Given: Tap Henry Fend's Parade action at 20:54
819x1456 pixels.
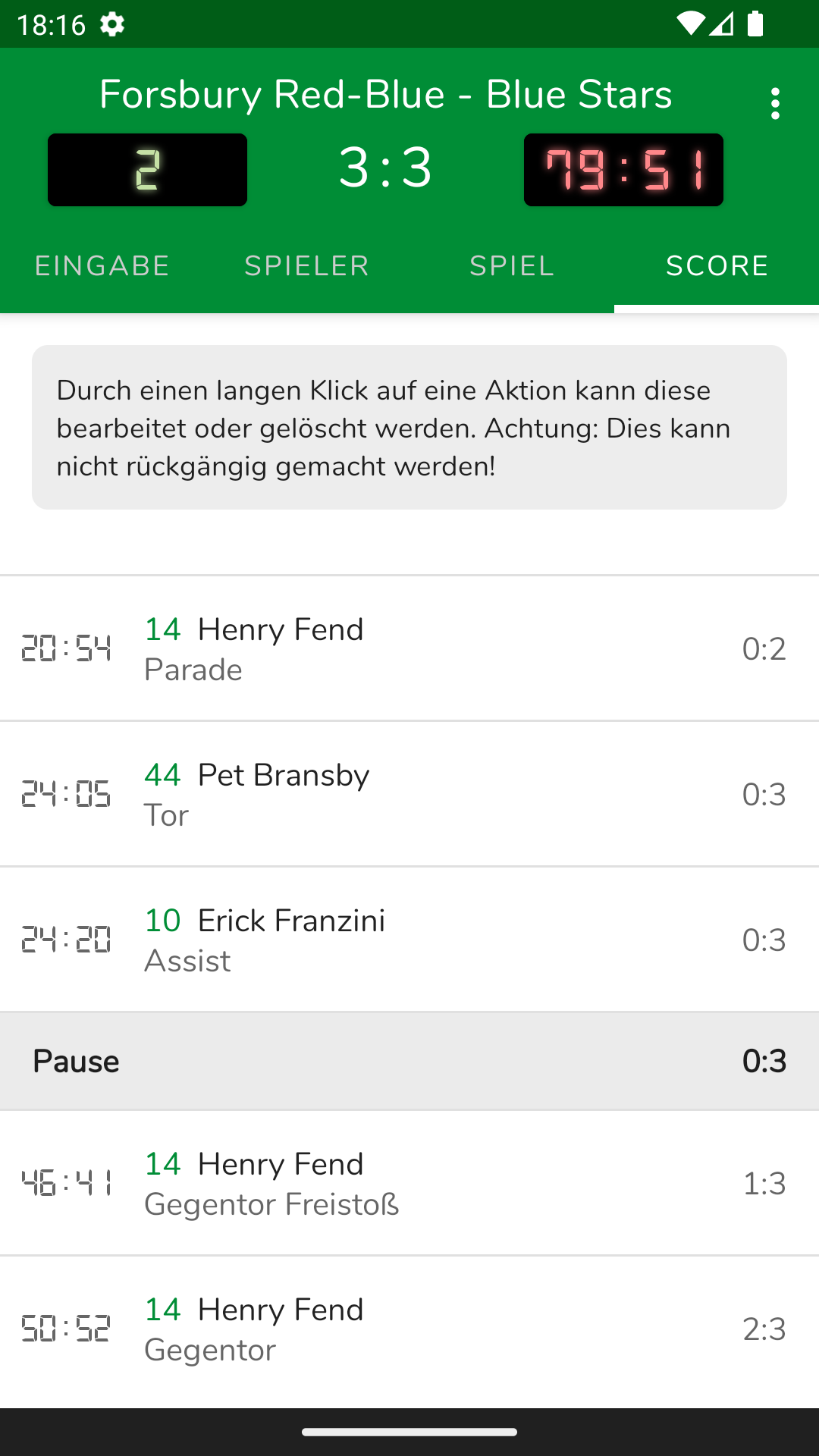Looking at the screenshot, I should (x=409, y=648).
